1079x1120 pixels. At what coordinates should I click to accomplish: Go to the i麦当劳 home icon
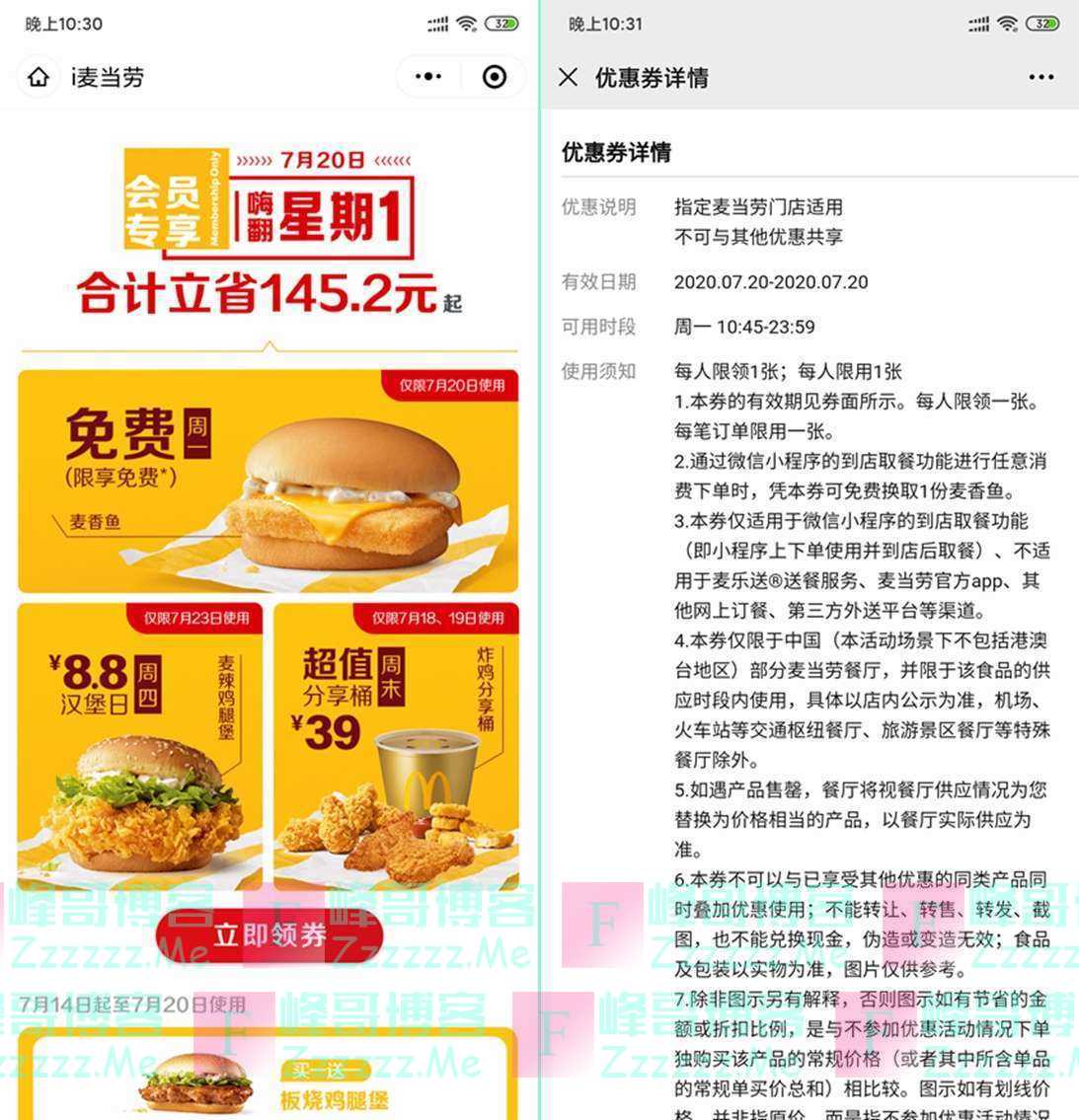coord(39,77)
